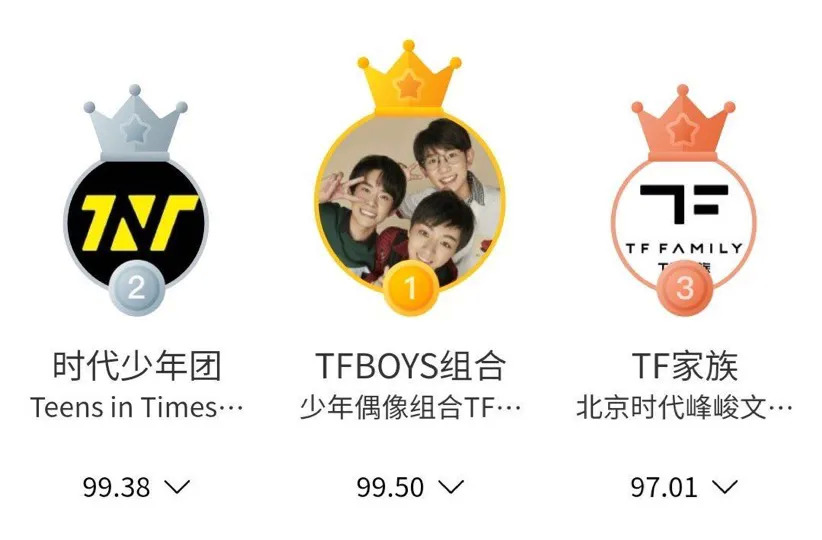822x540 pixels.
Task: Expand the 99.50 score chevron under TFBOYS组合
Action: [x=451, y=487]
